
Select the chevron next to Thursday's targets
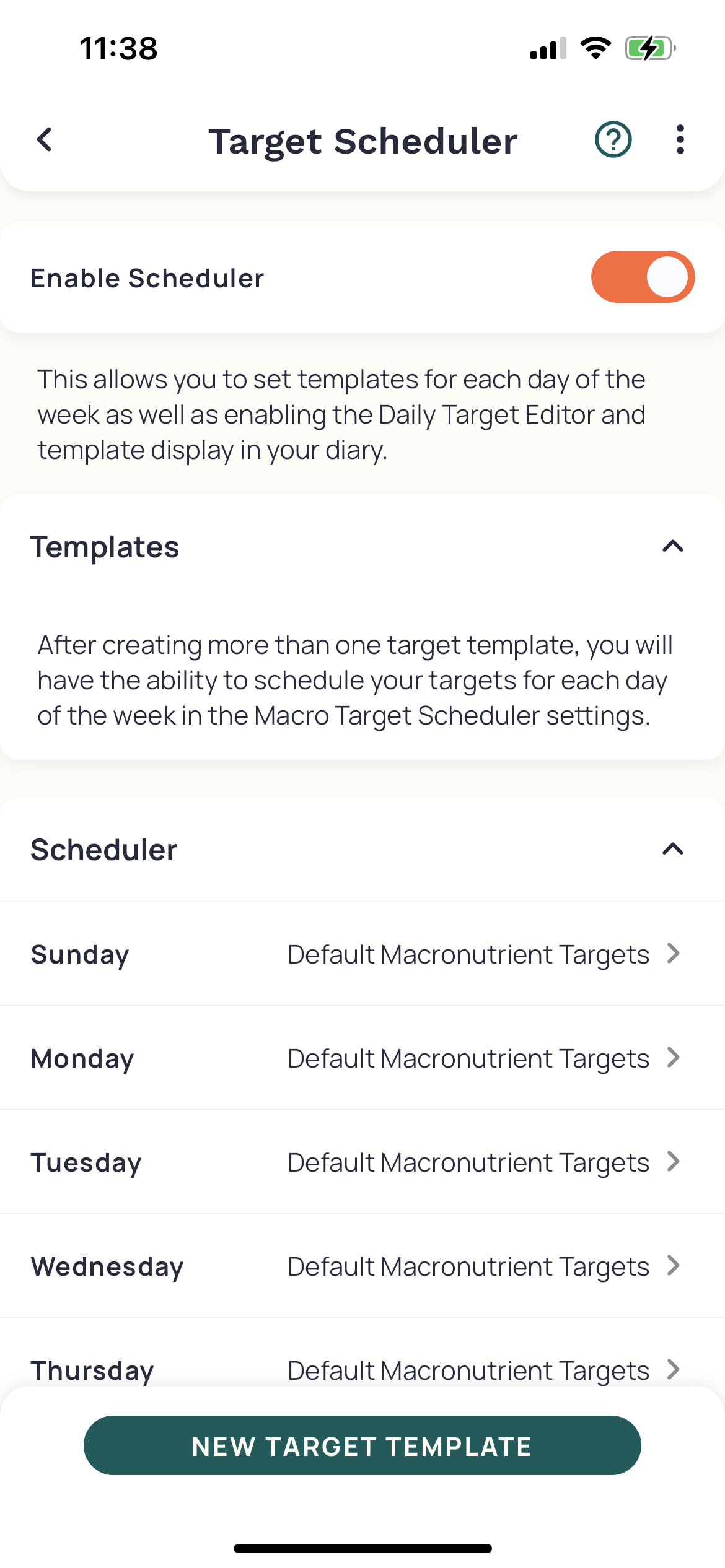(673, 1370)
